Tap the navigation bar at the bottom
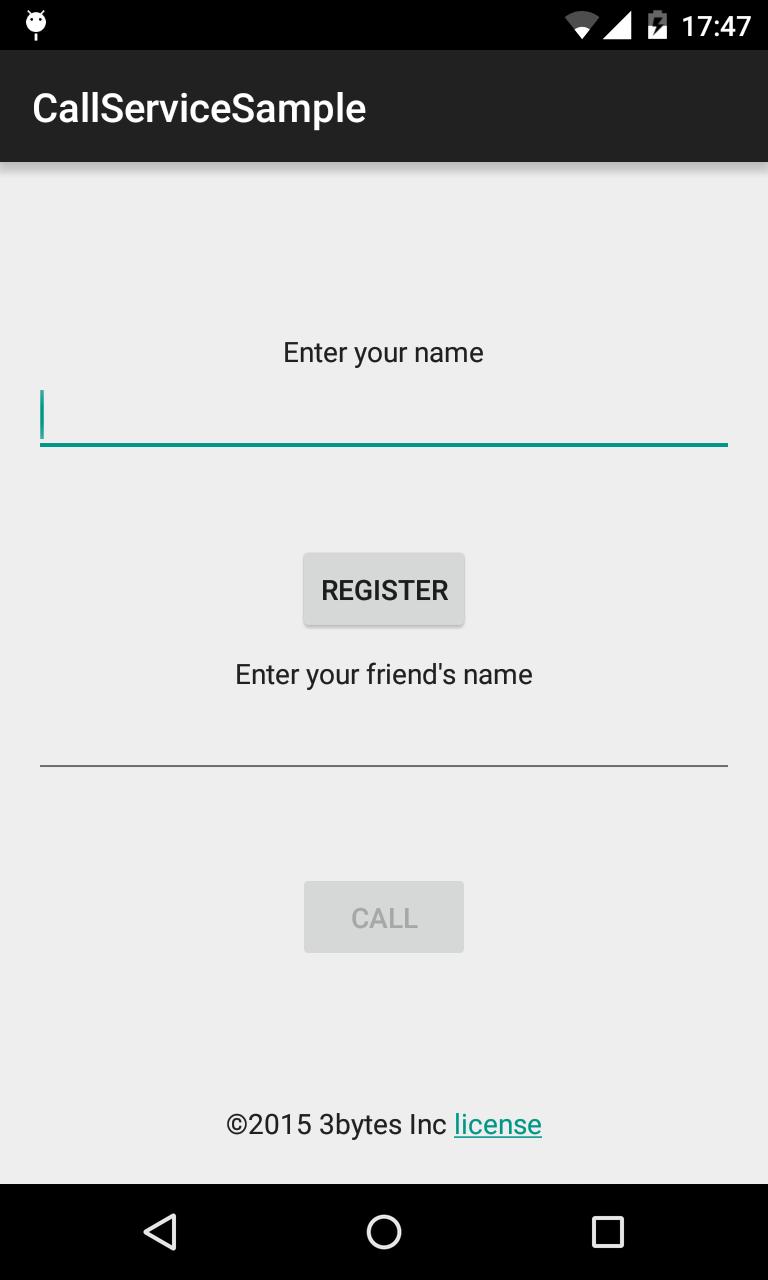The image size is (768, 1280). 384,1231
